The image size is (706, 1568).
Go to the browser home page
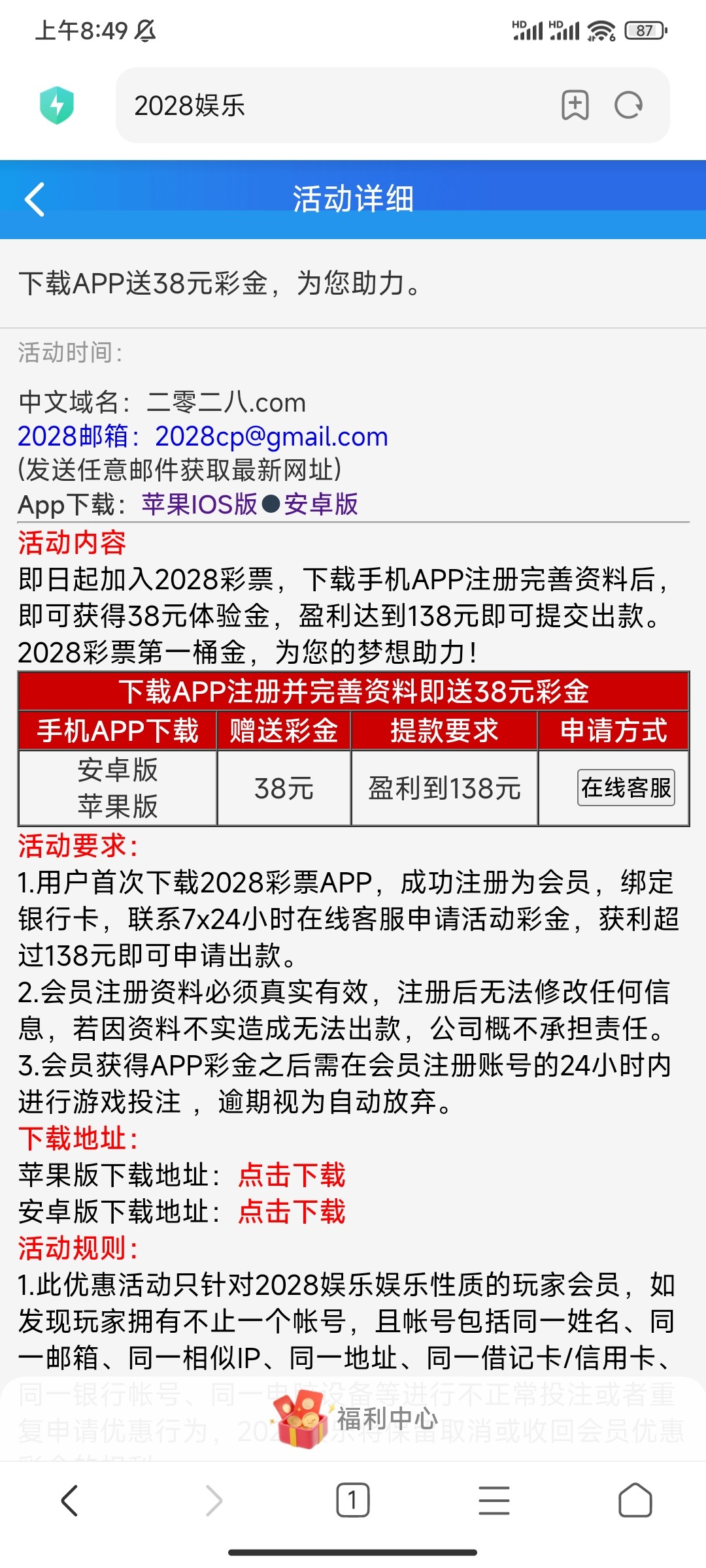tap(635, 1500)
